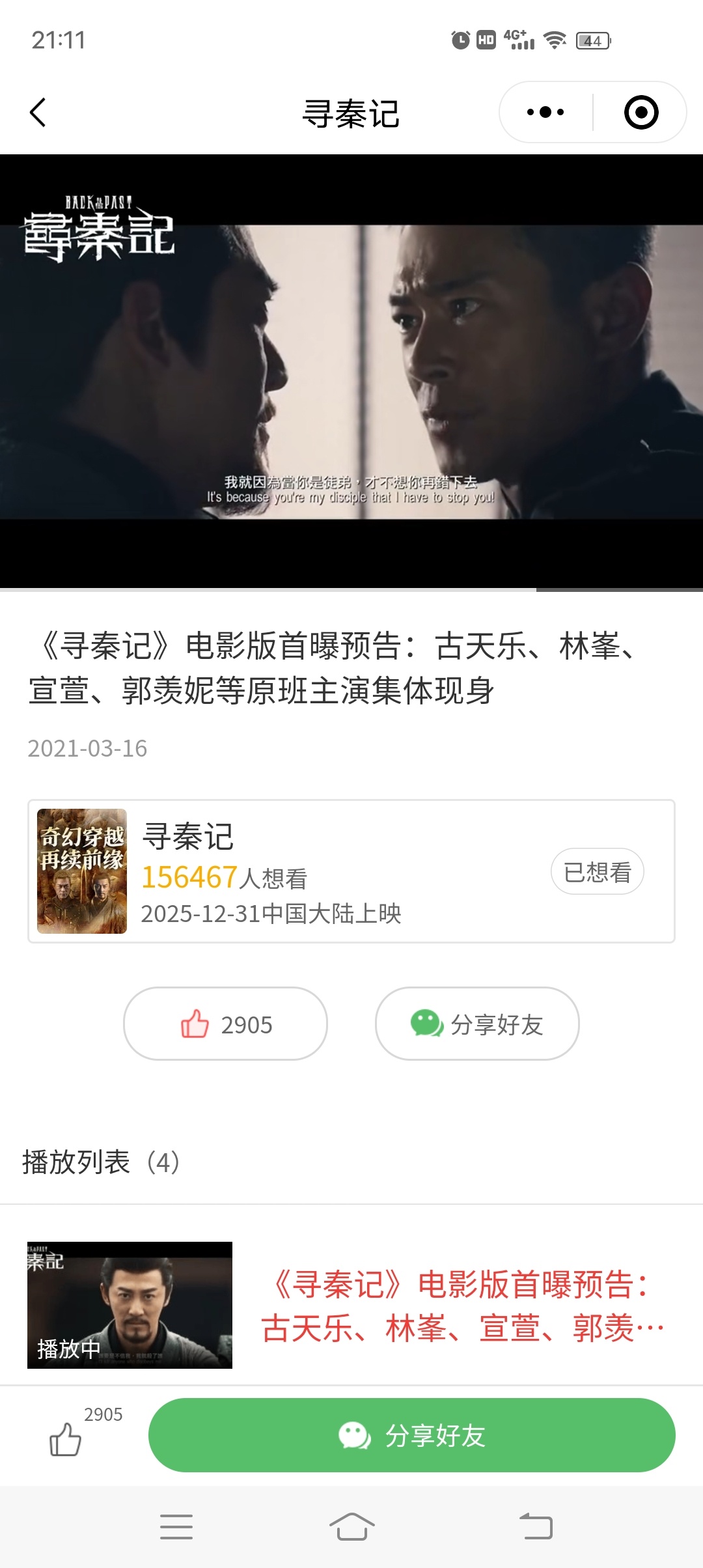Go to the system home screen
This screenshot has width=703, height=1568.
351,1526
